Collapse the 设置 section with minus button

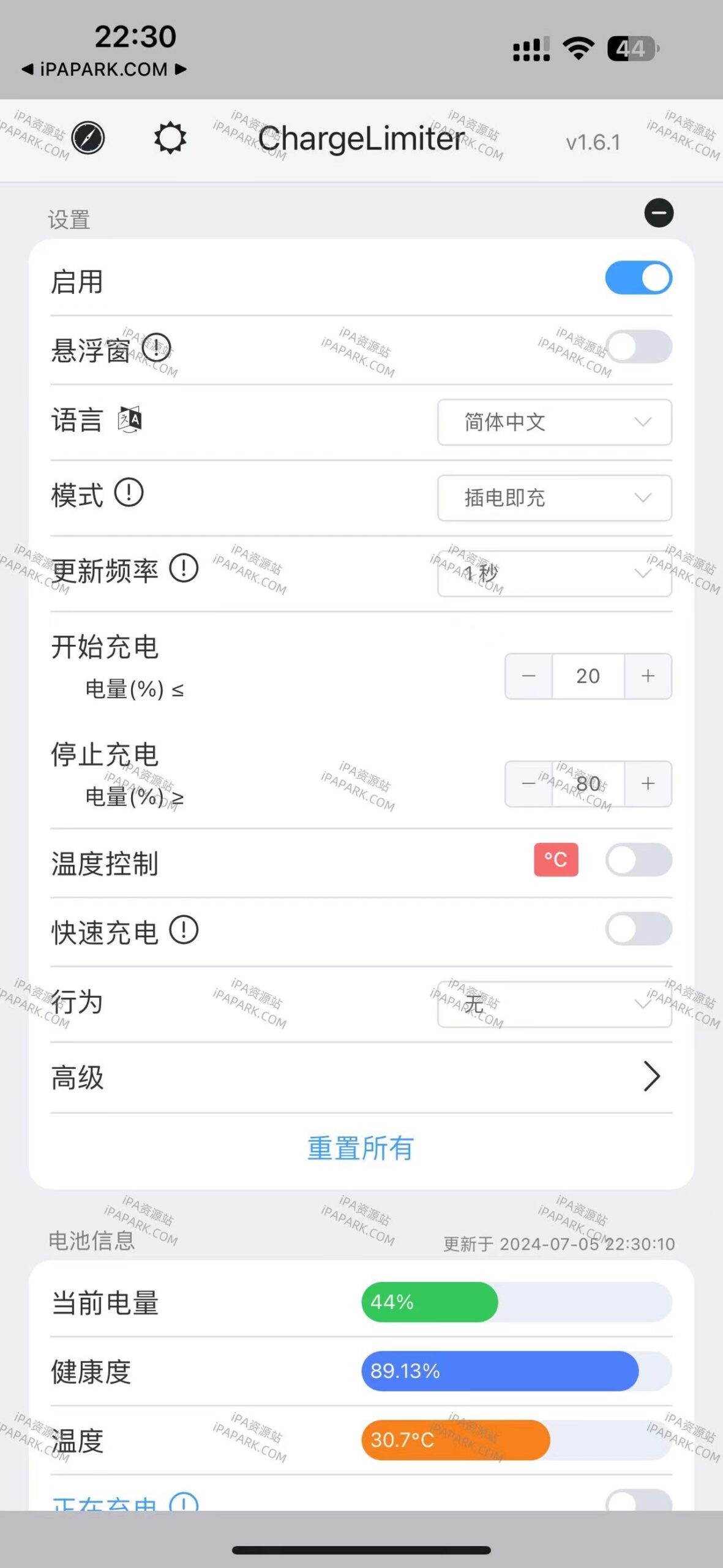659,213
